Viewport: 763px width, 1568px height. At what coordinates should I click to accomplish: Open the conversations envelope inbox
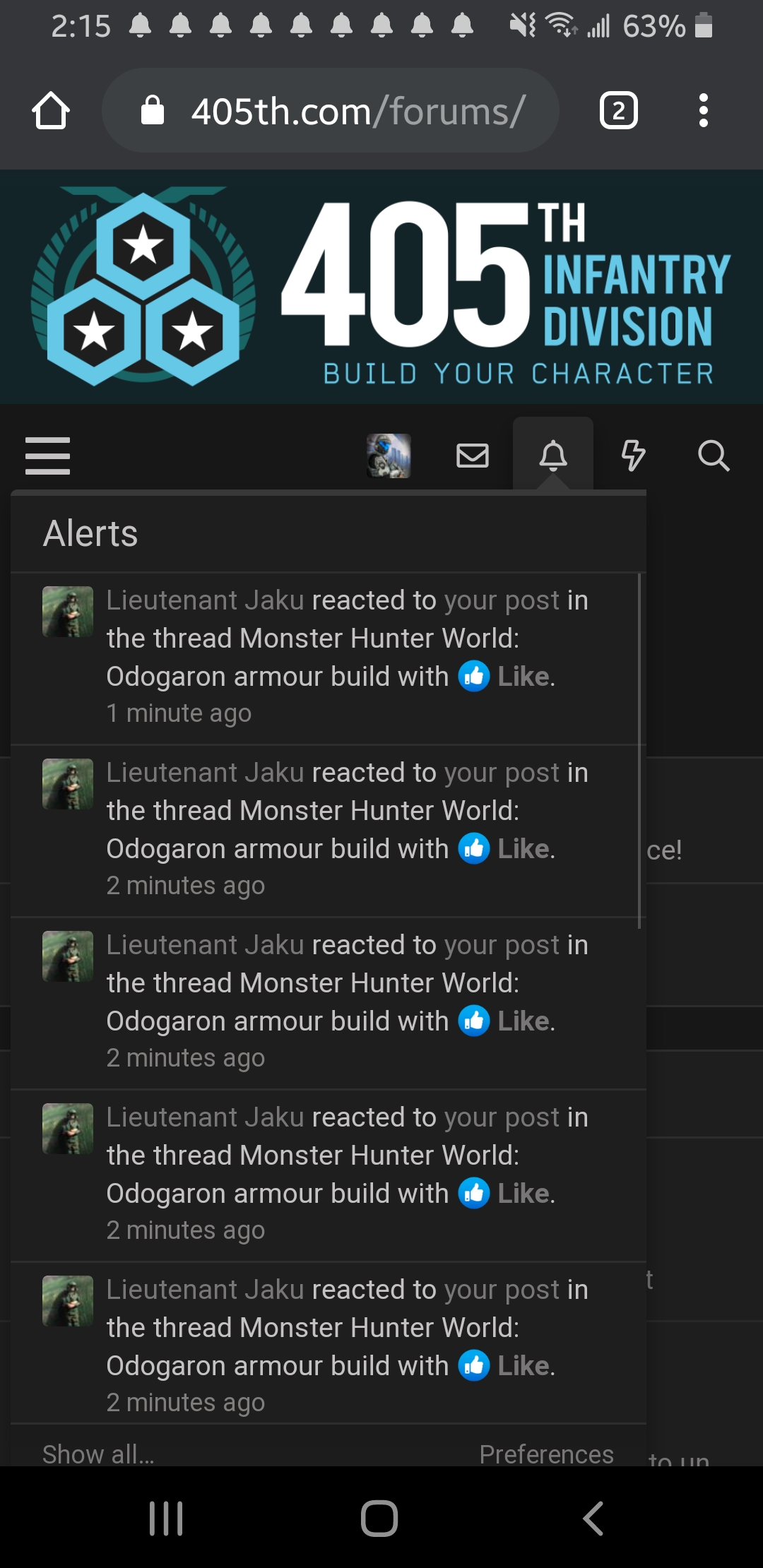[x=473, y=456]
